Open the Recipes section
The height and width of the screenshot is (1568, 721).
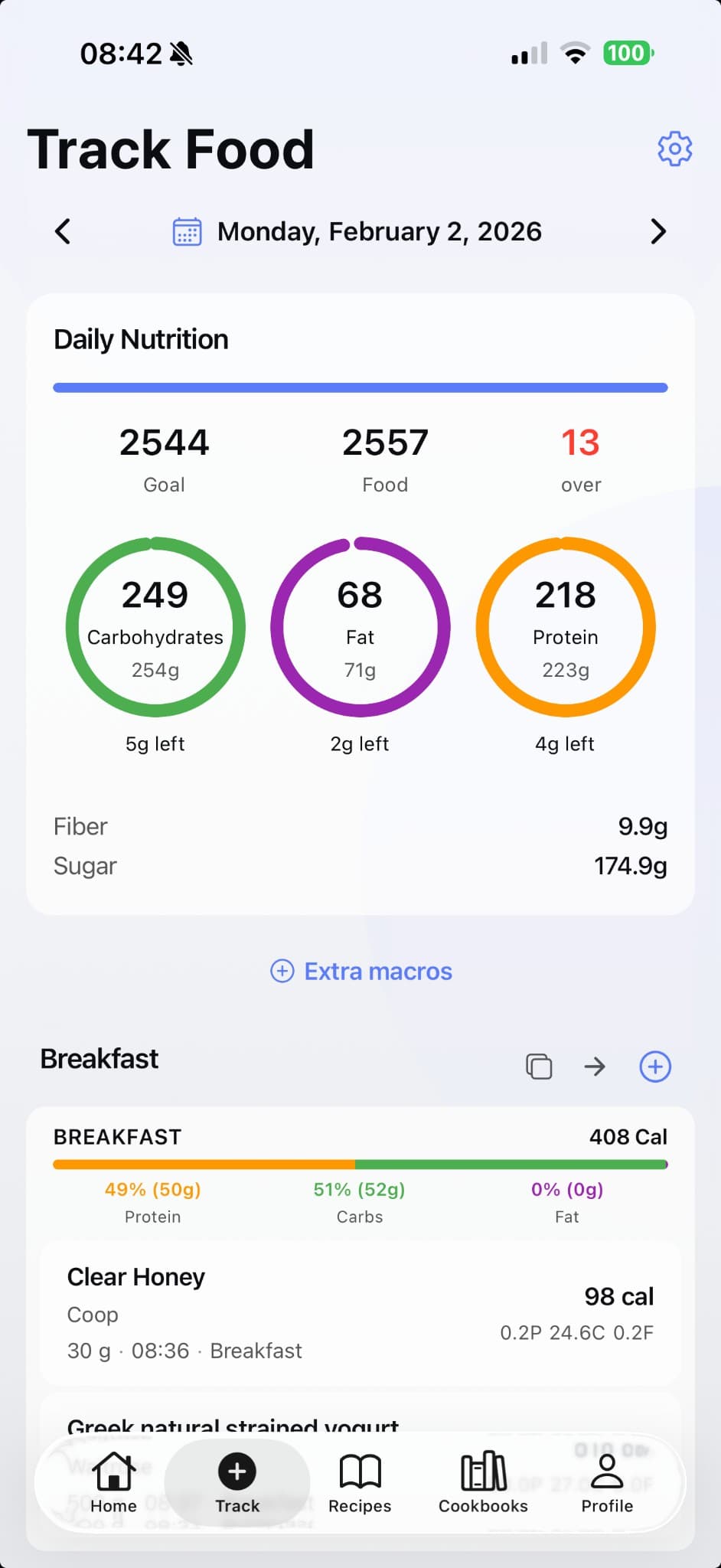click(x=360, y=1484)
